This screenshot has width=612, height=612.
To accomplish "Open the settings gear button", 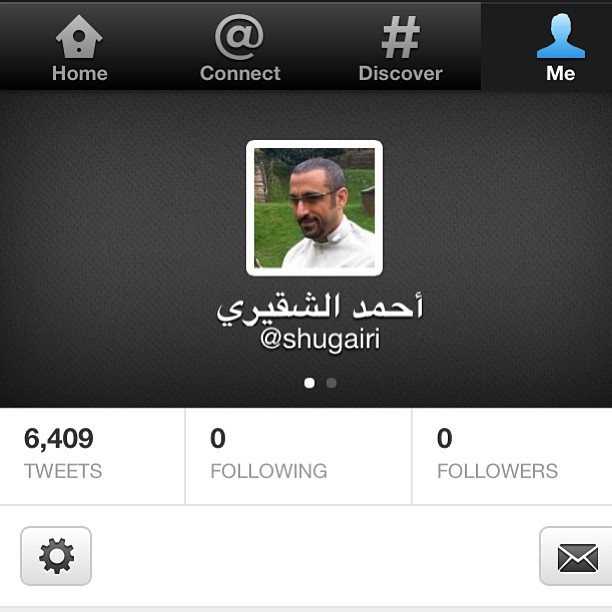I will 56,556.
